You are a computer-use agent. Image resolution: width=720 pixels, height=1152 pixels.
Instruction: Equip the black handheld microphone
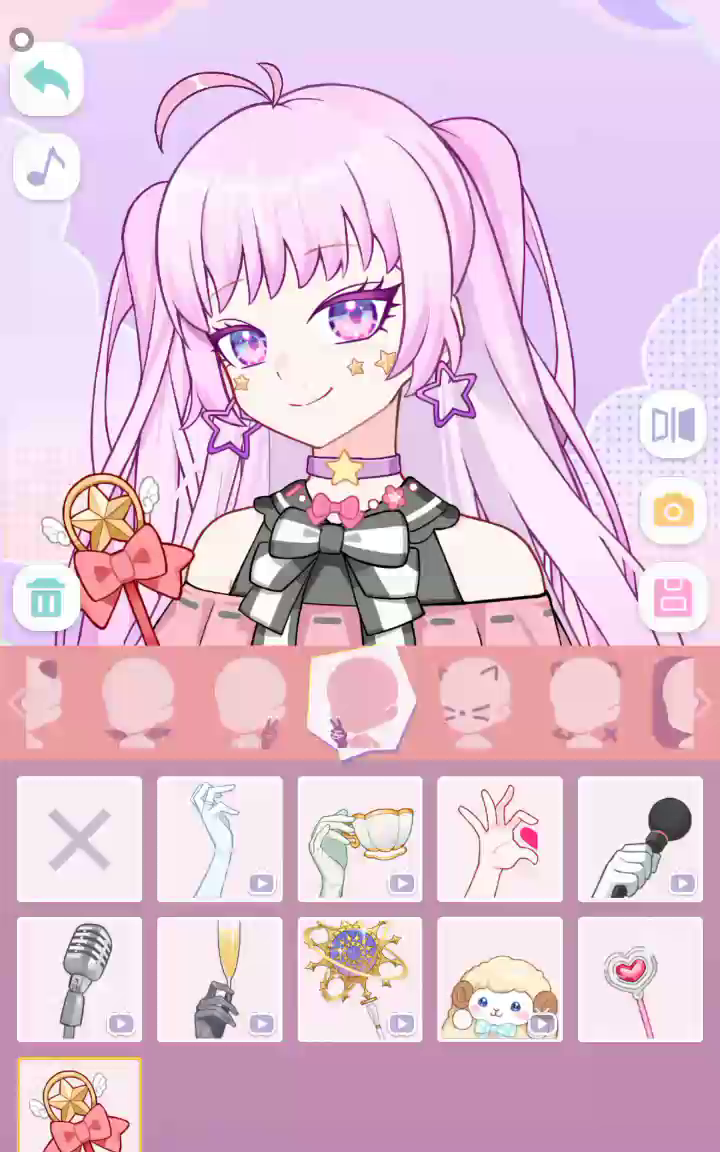pyautogui.click(x=640, y=839)
